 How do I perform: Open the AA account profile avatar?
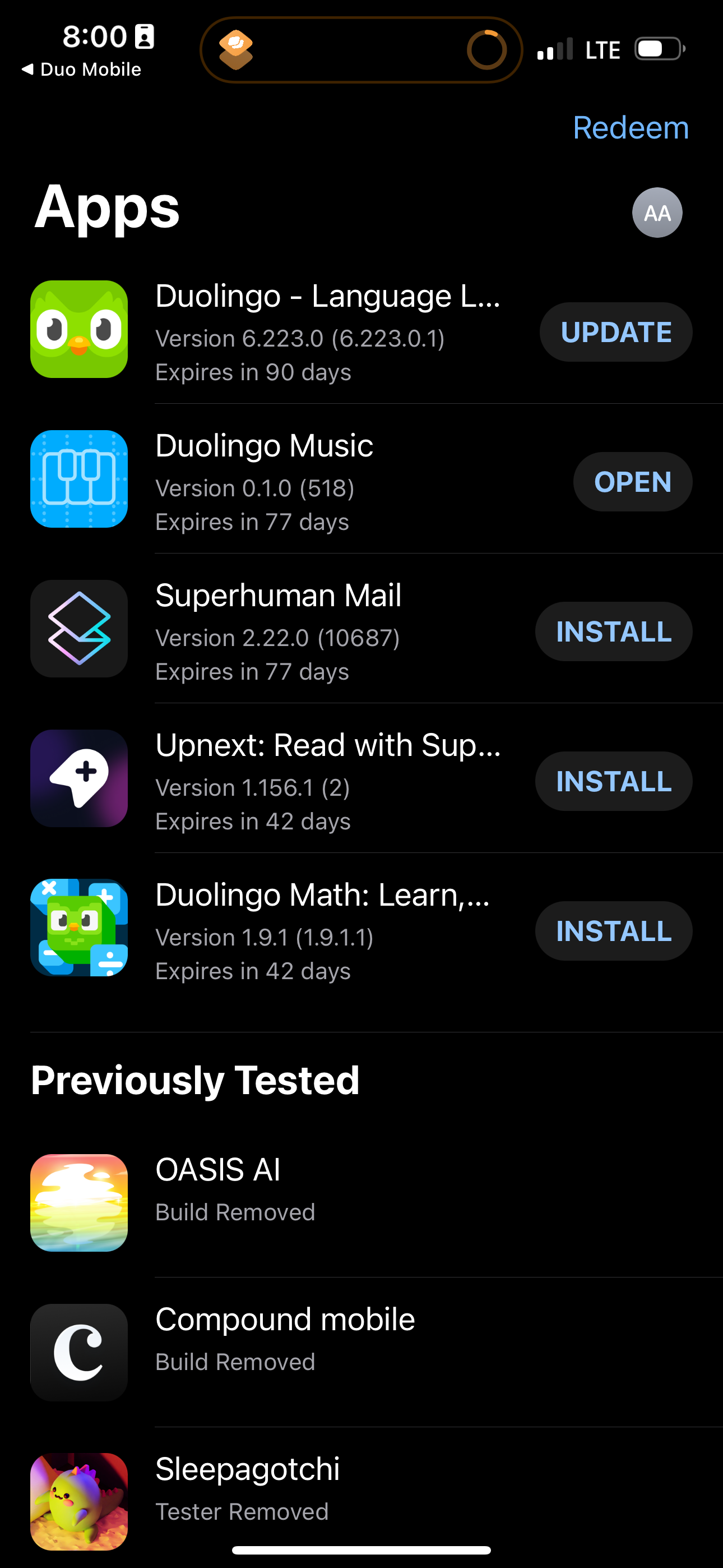point(657,213)
